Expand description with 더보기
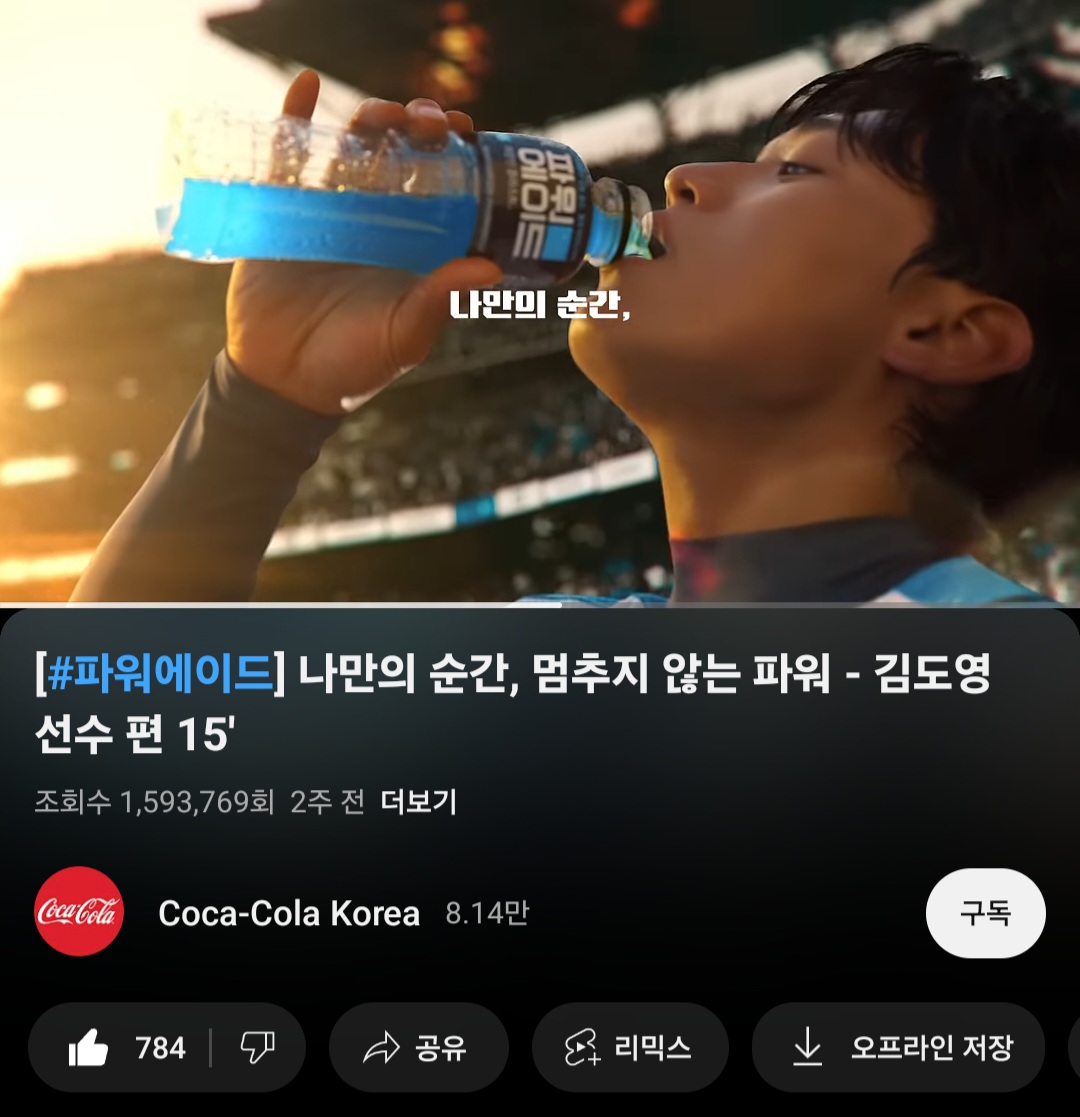The image size is (1080, 1117). (418, 802)
